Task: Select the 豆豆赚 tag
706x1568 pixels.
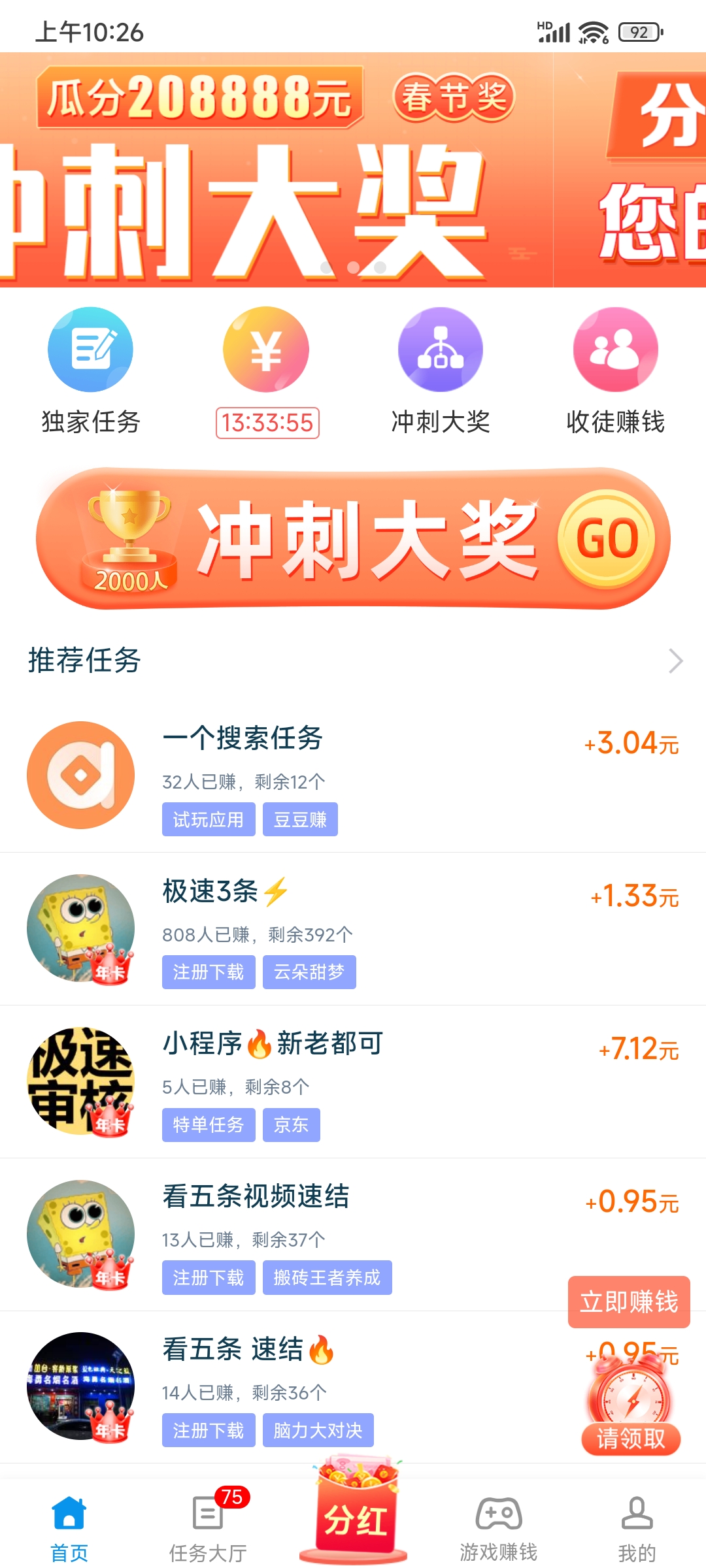Action: click(x=300, y=819)
